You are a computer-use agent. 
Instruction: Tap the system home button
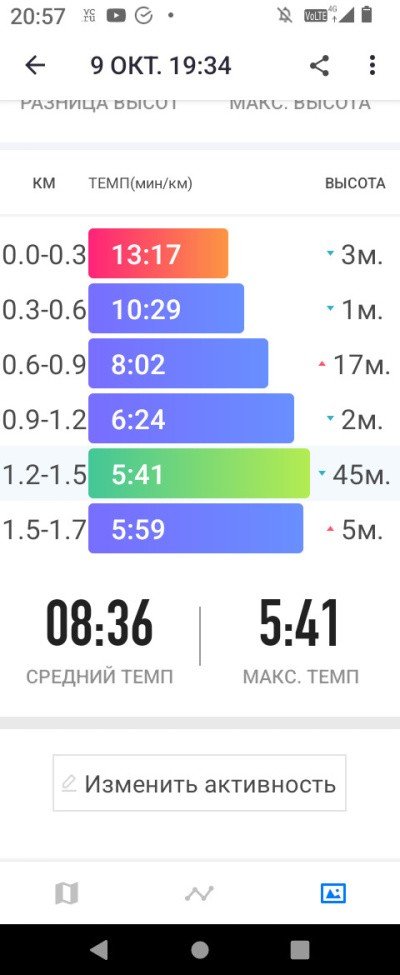[x=200, y=950]
